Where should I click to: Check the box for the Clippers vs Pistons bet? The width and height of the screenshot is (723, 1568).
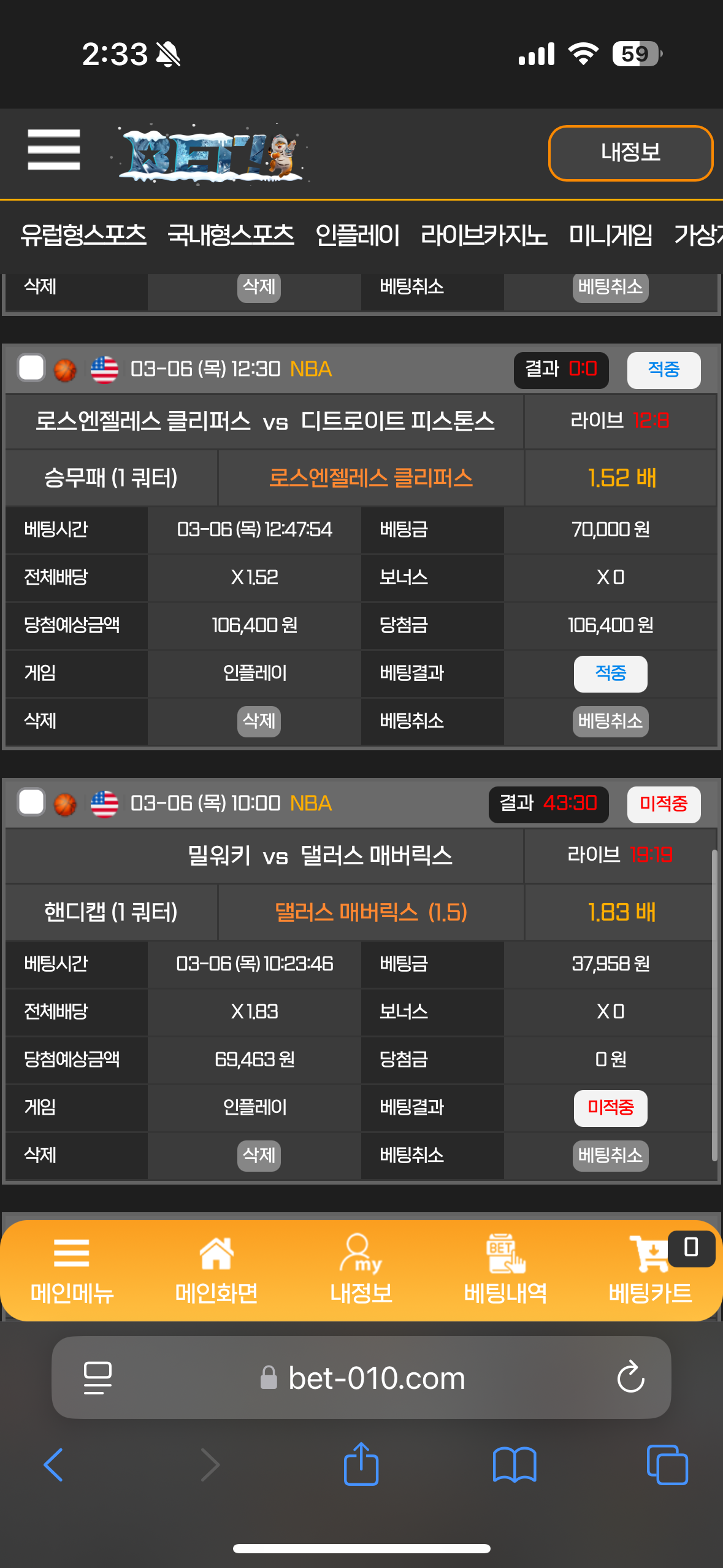tap(31, 368)
